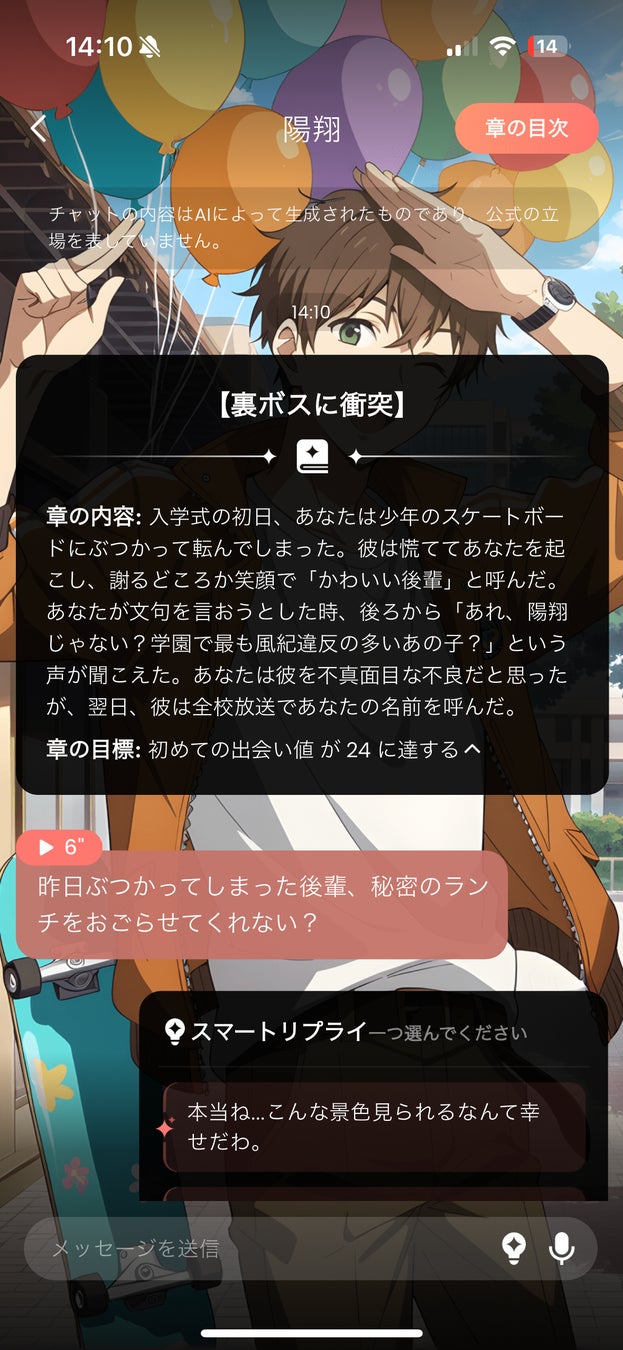Viewport: 623px width, 1350px height.
Task: Select smart reply 本当ね…こんな景色
Action: 374,1127
